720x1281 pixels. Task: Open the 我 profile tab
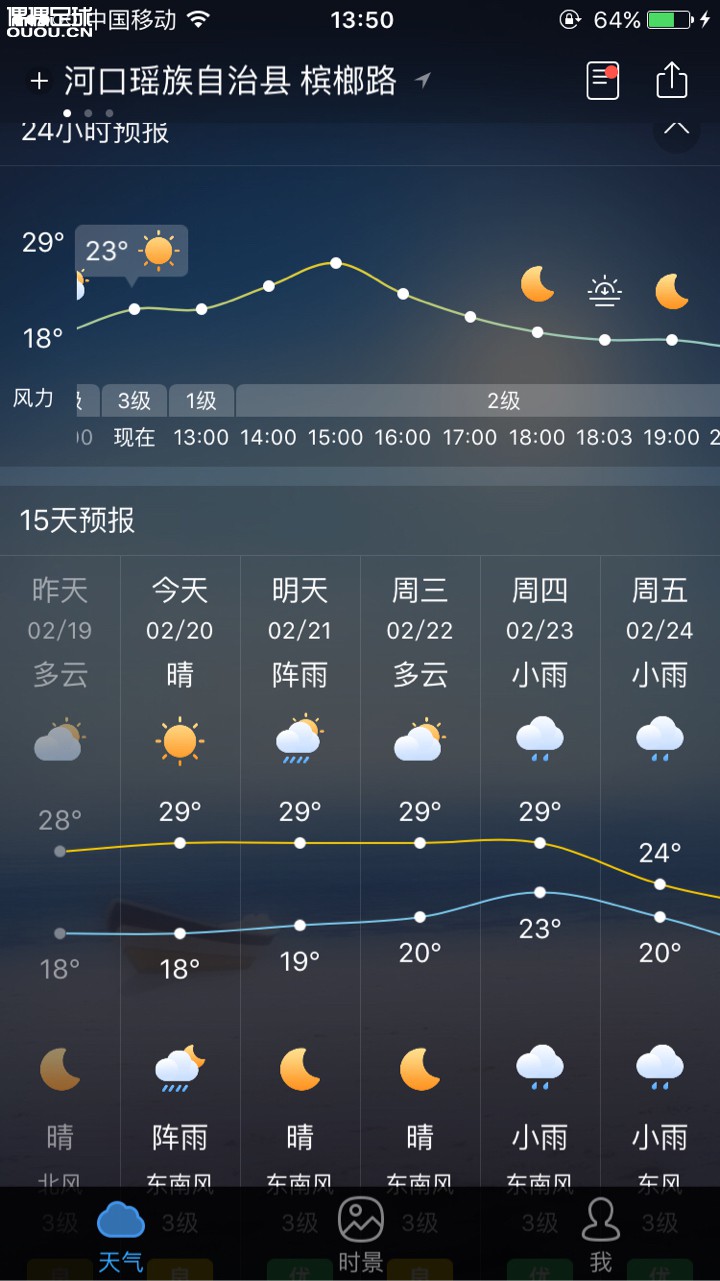(600, 1234)
